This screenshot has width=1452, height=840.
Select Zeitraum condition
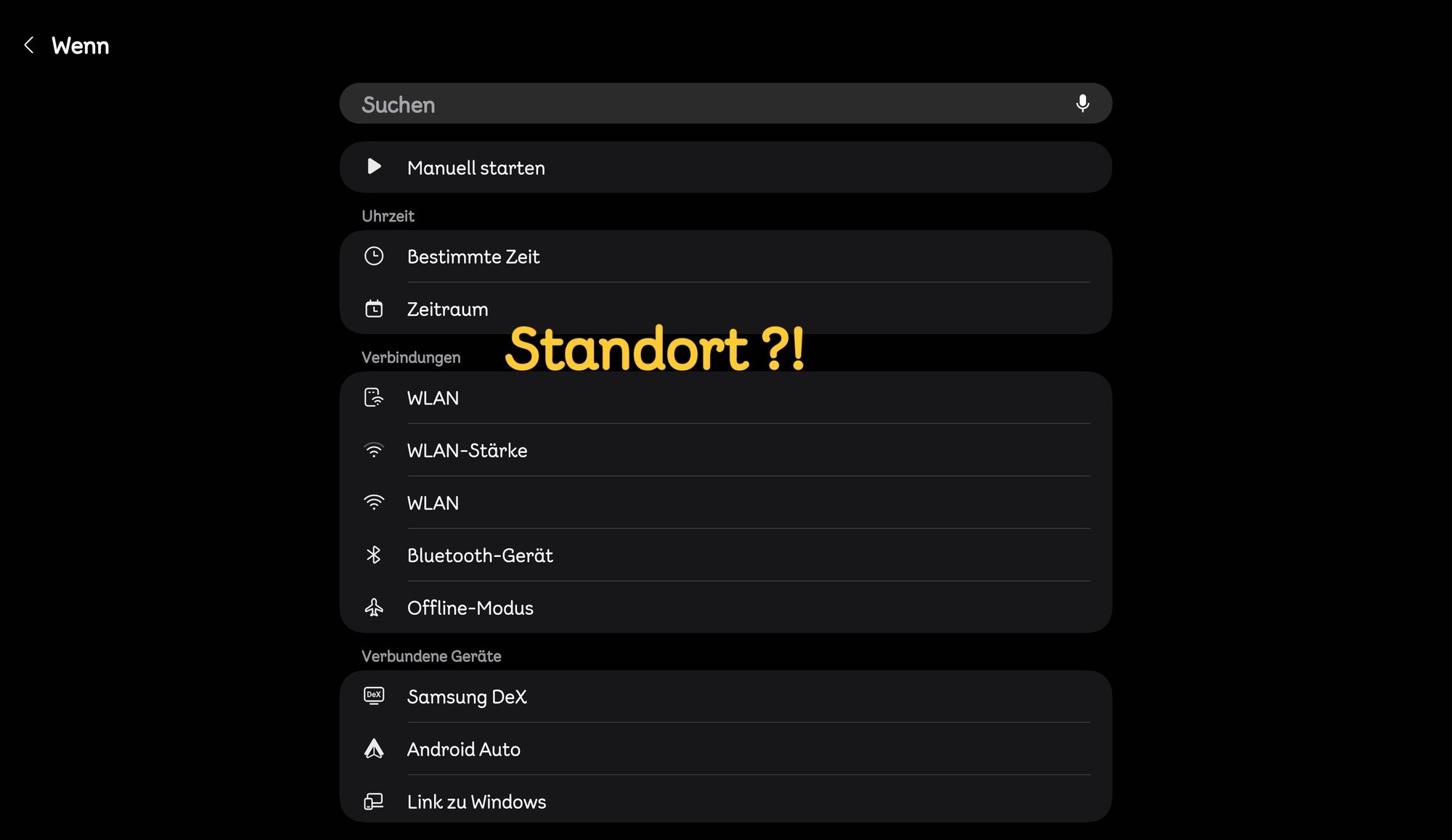(x=725, y=309)
